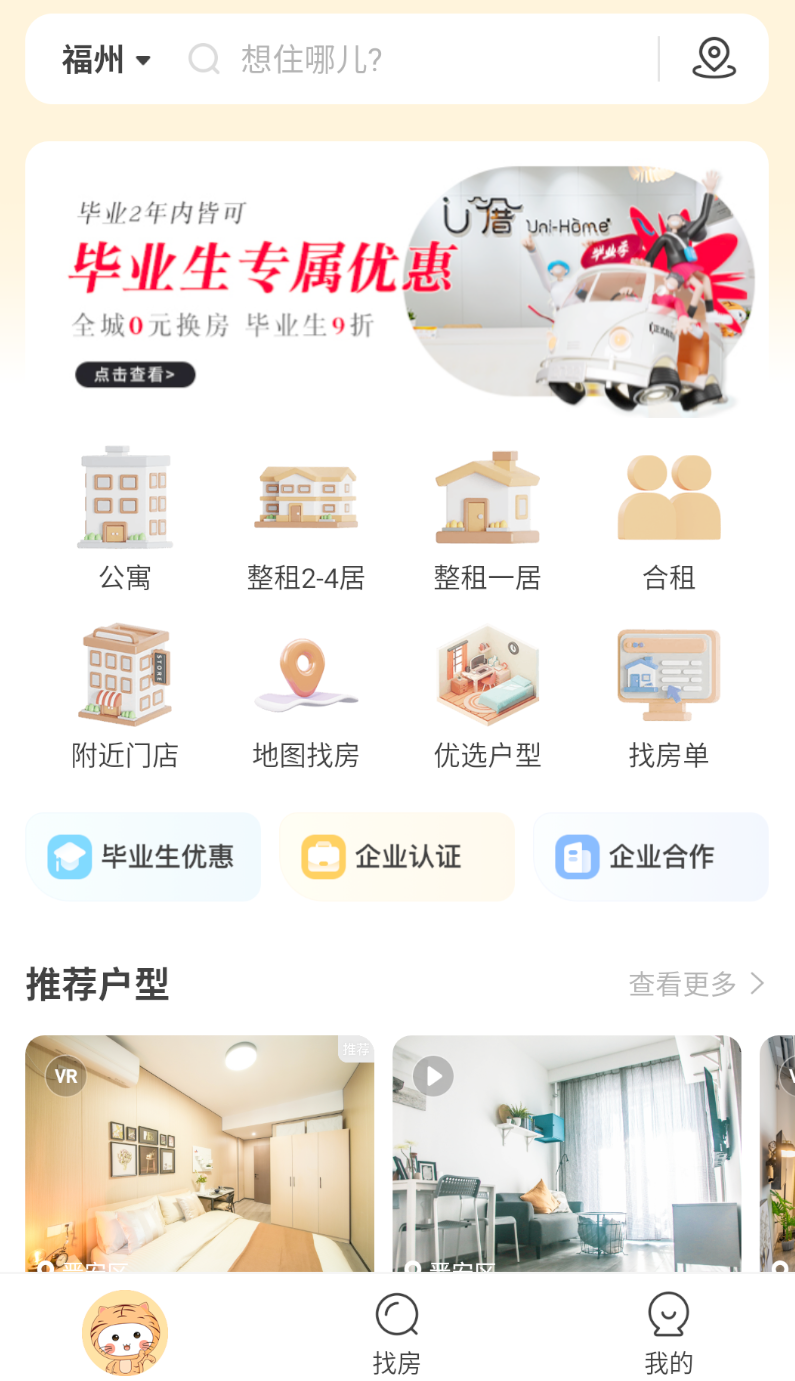The height and width of the screenshot is (1381, 795).
Task: Open the 福州 city dropdown
Action: tap(106, 60)
